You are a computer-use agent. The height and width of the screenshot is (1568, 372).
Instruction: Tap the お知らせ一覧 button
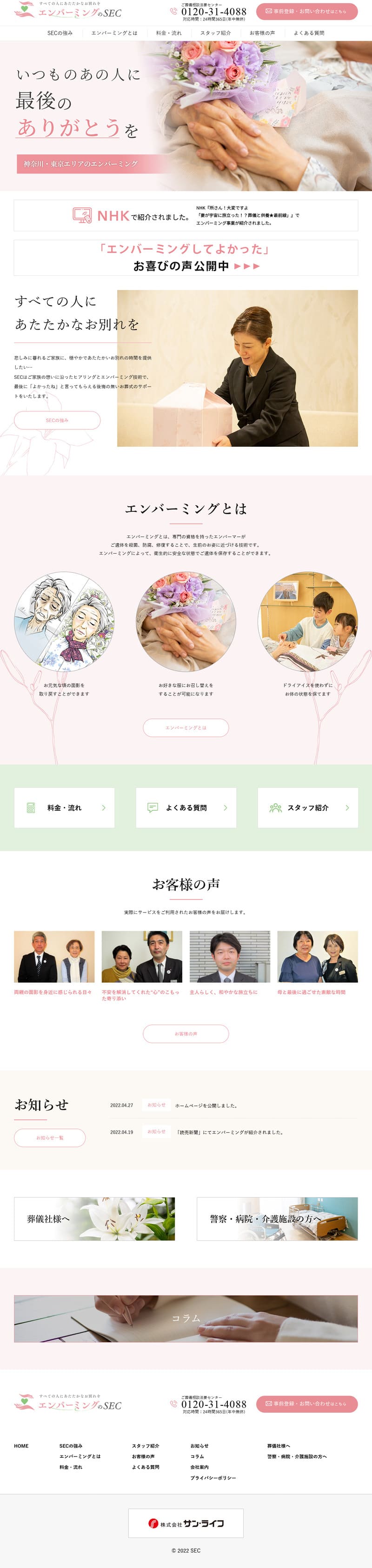(50, 1138)
